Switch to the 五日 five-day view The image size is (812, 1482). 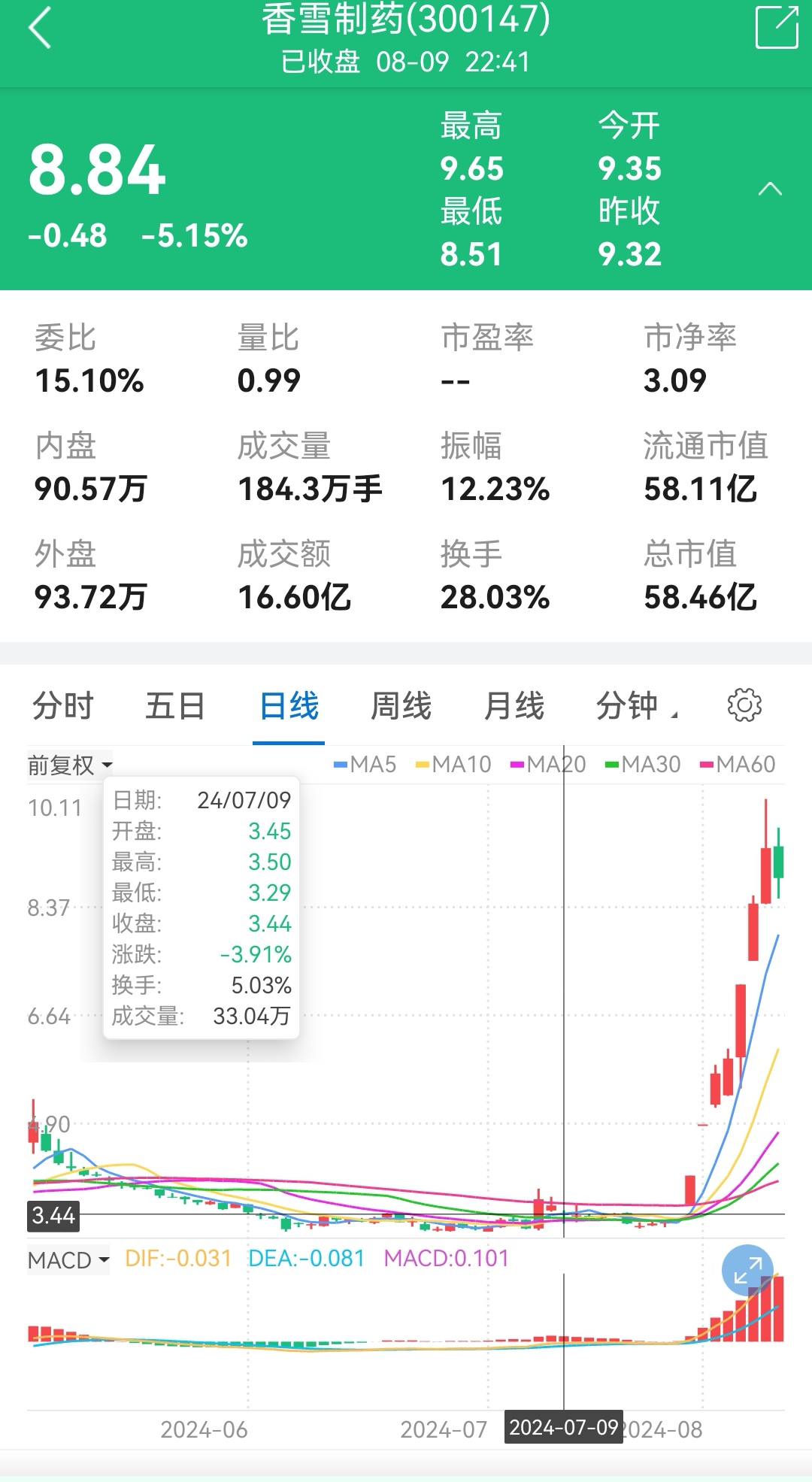pyautogui.click(x=175, y=705)
